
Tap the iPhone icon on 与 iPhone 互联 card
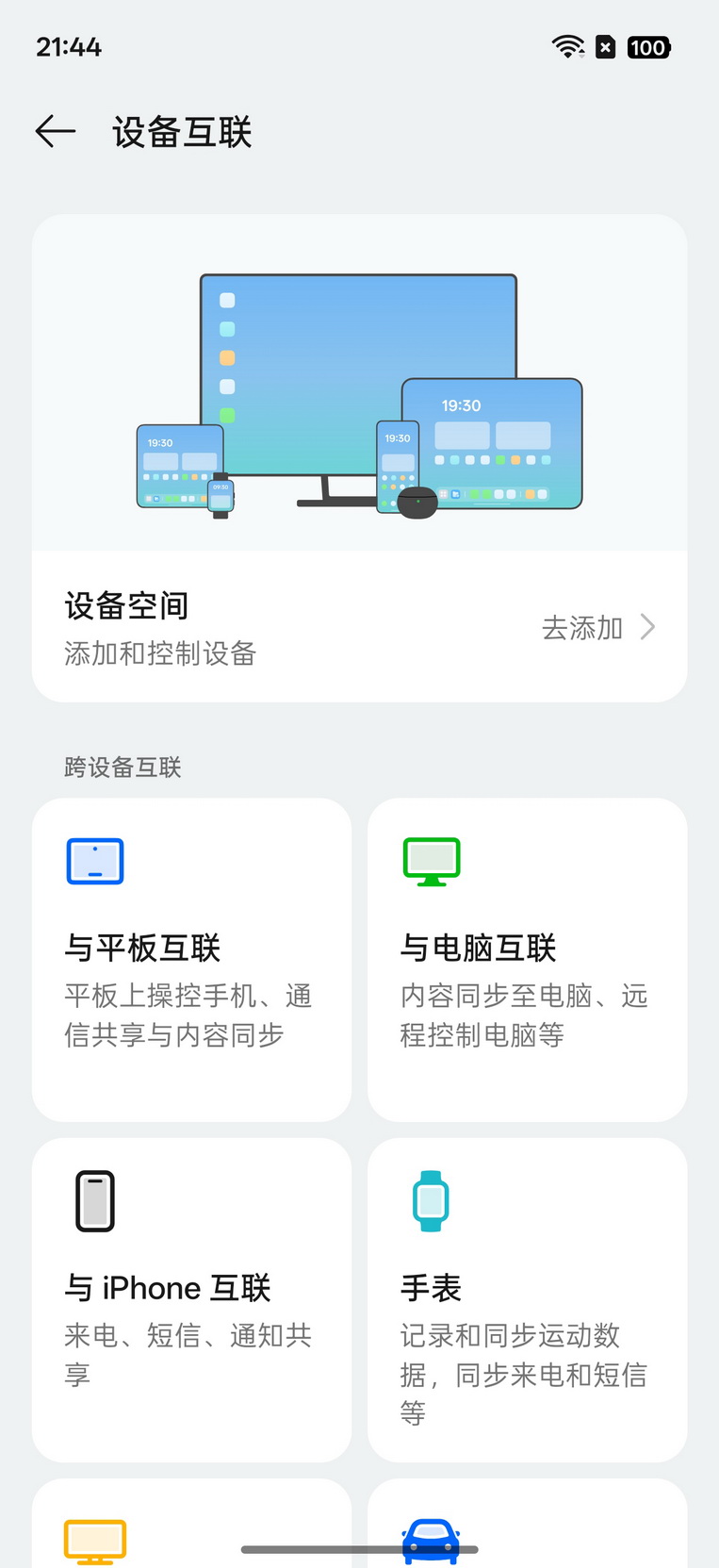click(x=94, y=1200)
